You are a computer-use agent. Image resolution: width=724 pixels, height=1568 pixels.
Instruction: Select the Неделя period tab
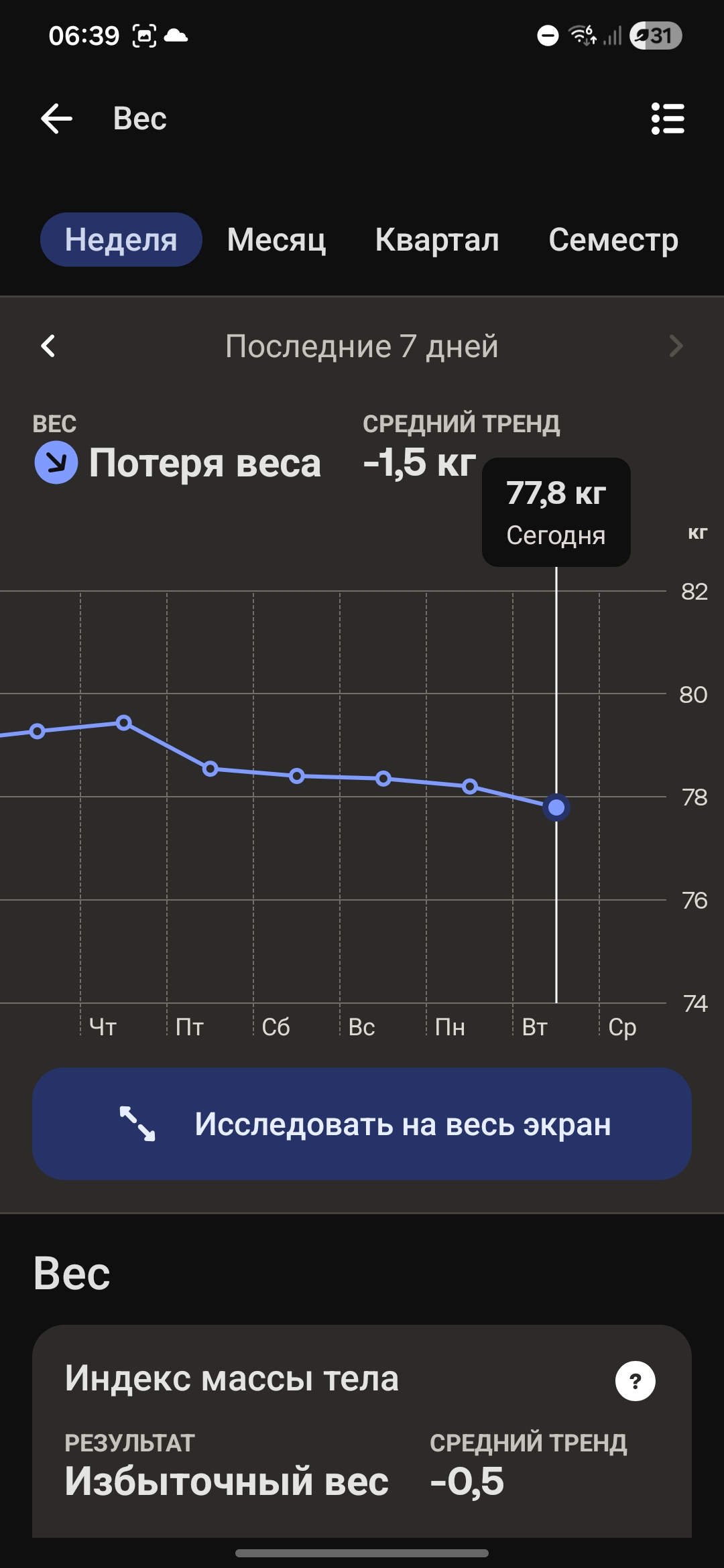tap(121, 240)
